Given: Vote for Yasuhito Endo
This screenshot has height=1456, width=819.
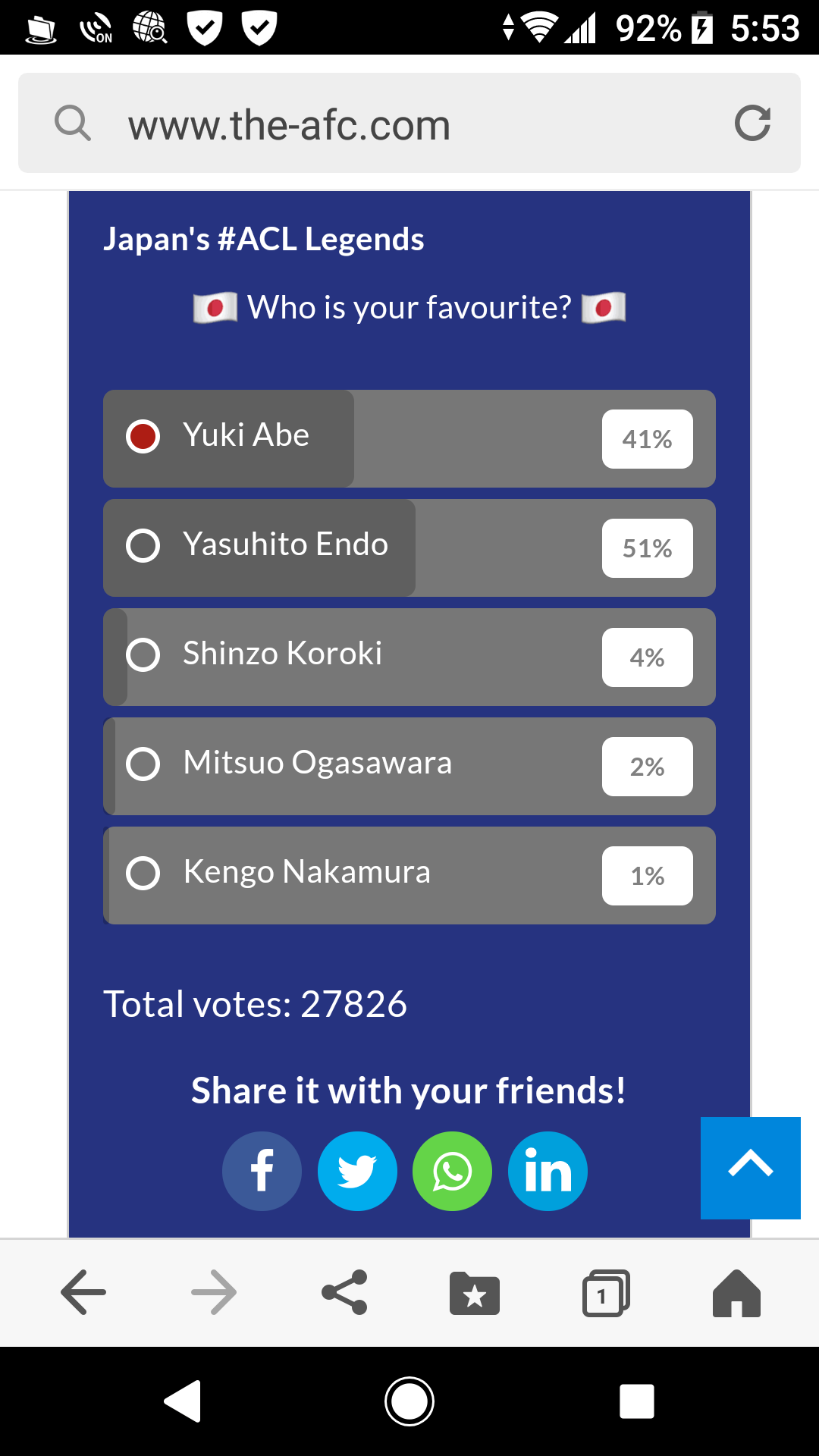Looking at the screenshot, I should [x=143, y=546].
